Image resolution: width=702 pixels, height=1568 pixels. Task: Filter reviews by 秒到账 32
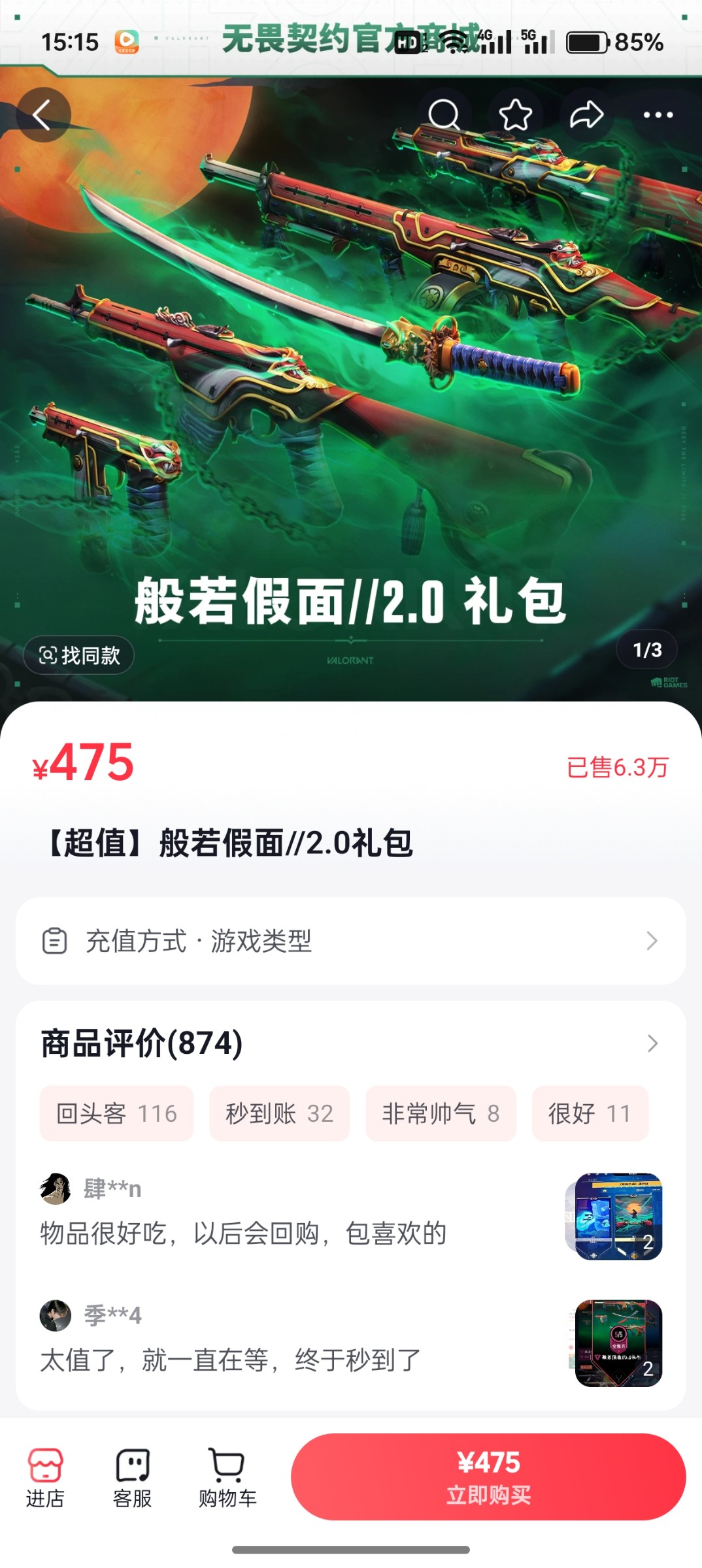tap(279, 1113)
